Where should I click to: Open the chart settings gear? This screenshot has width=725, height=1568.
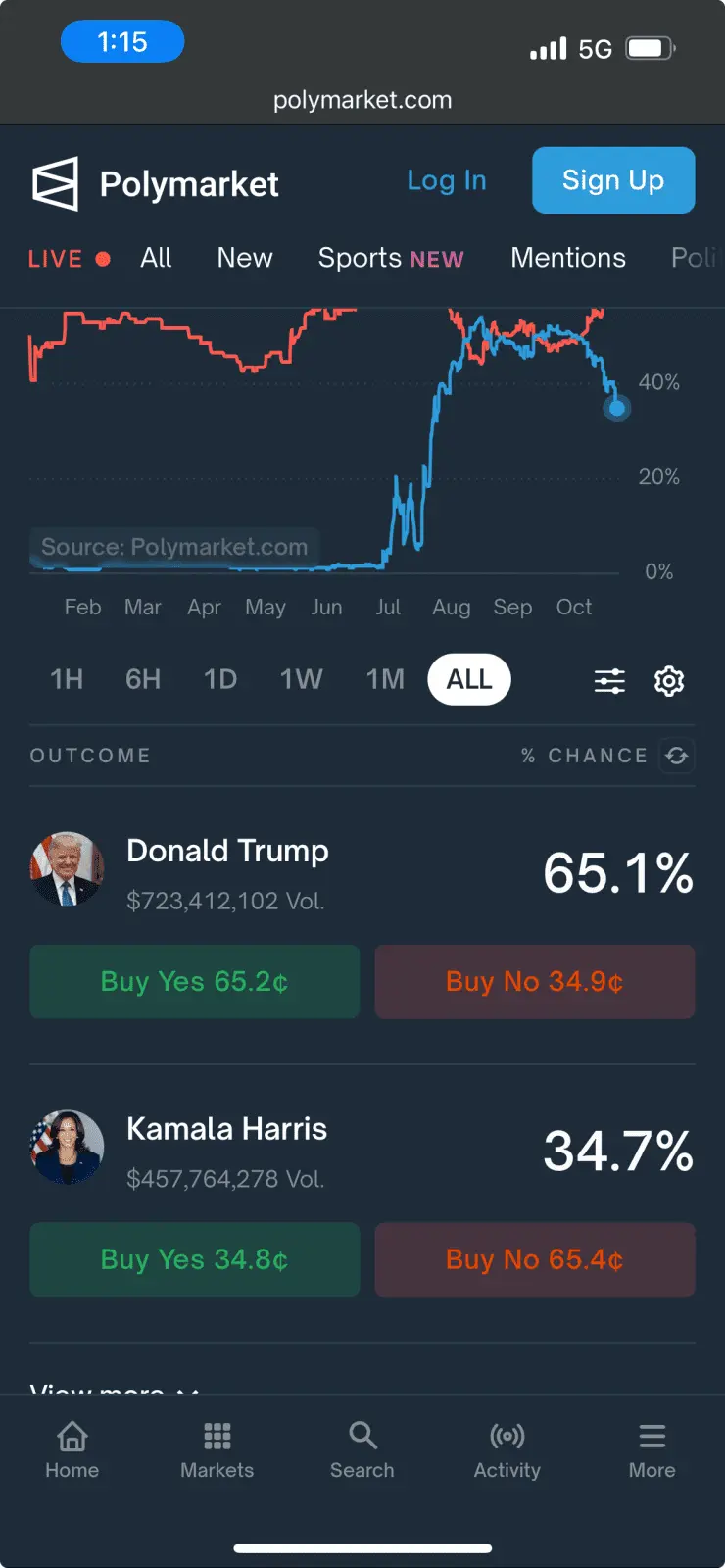(x=669, y=680)
